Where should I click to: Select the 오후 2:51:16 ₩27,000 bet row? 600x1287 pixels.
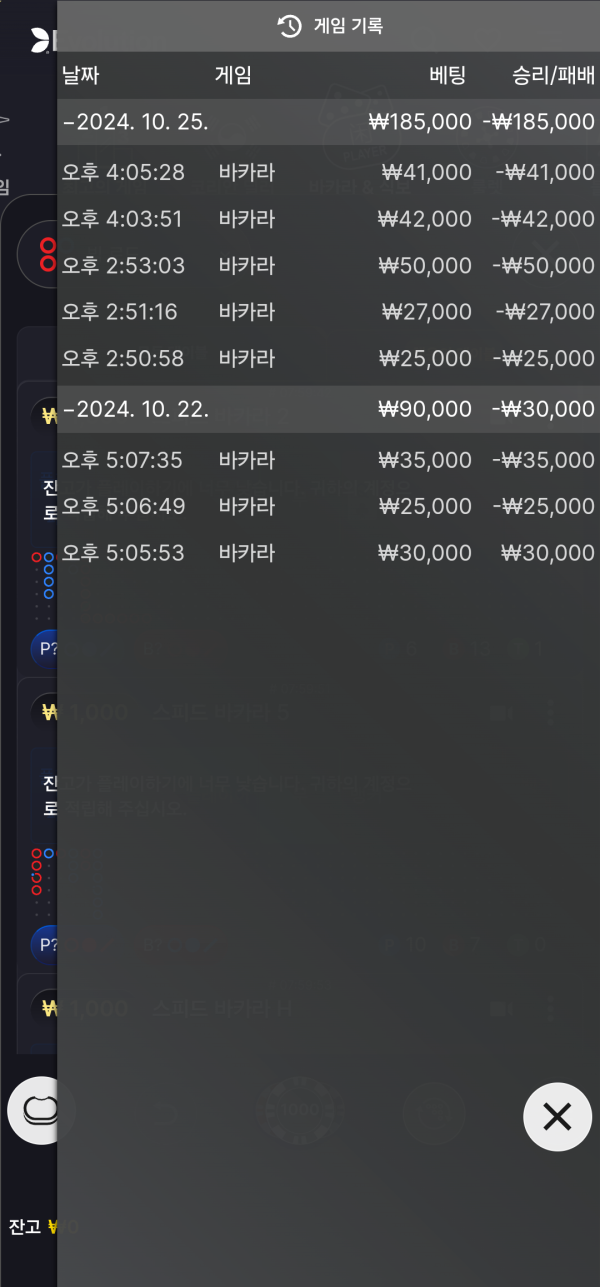[328, 312]
